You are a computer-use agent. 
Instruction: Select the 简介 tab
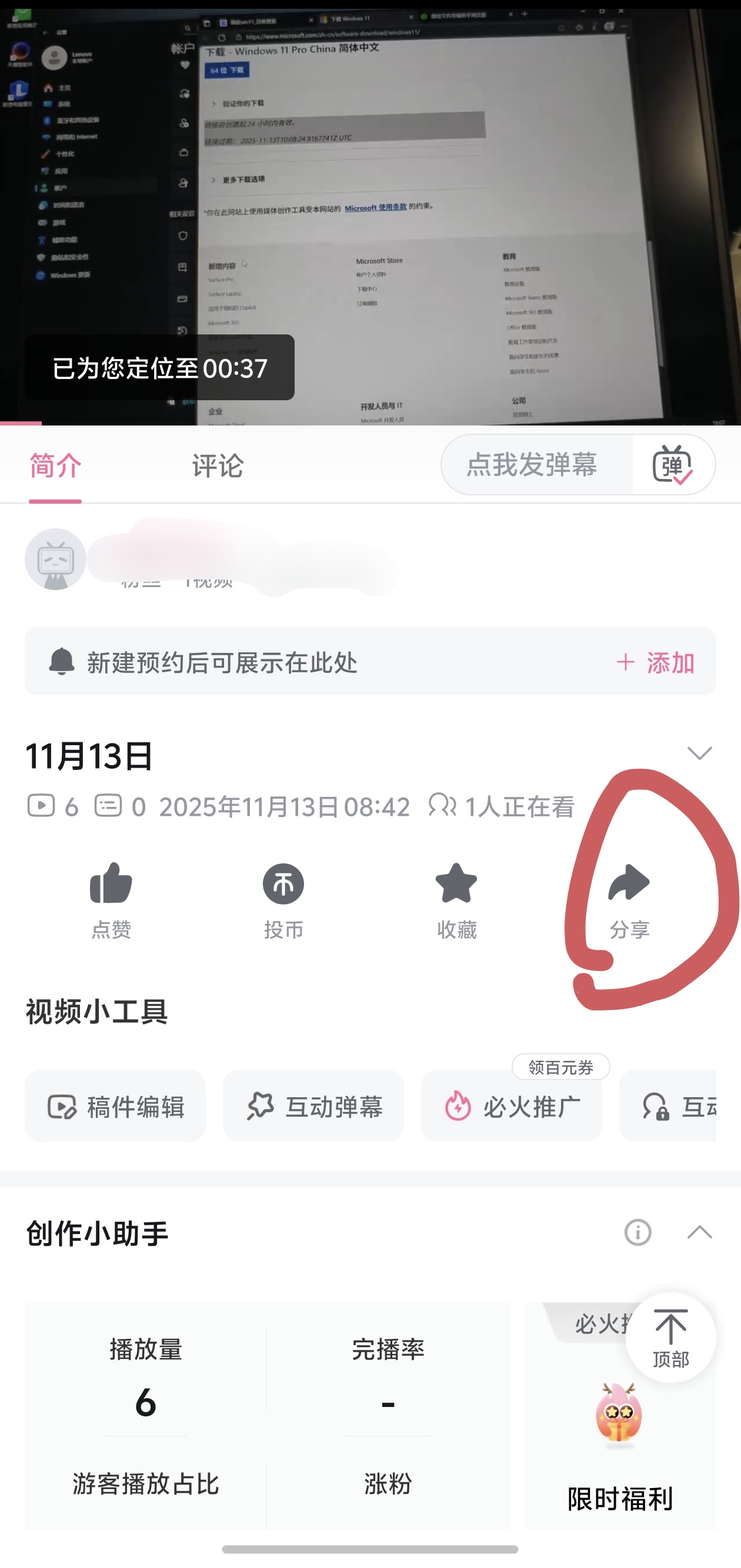(x=55, y=466)
